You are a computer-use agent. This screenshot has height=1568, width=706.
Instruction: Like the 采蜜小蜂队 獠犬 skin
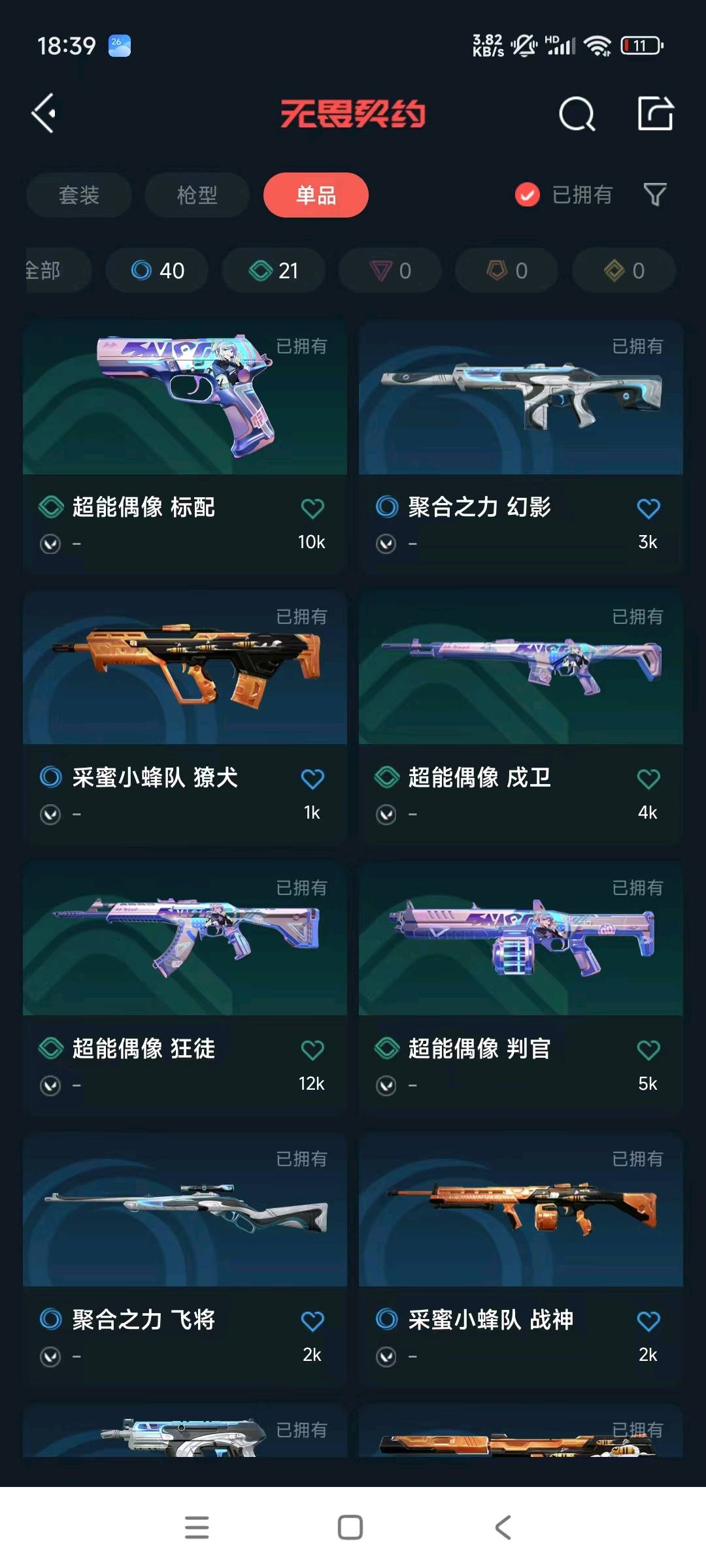point(312,779)
